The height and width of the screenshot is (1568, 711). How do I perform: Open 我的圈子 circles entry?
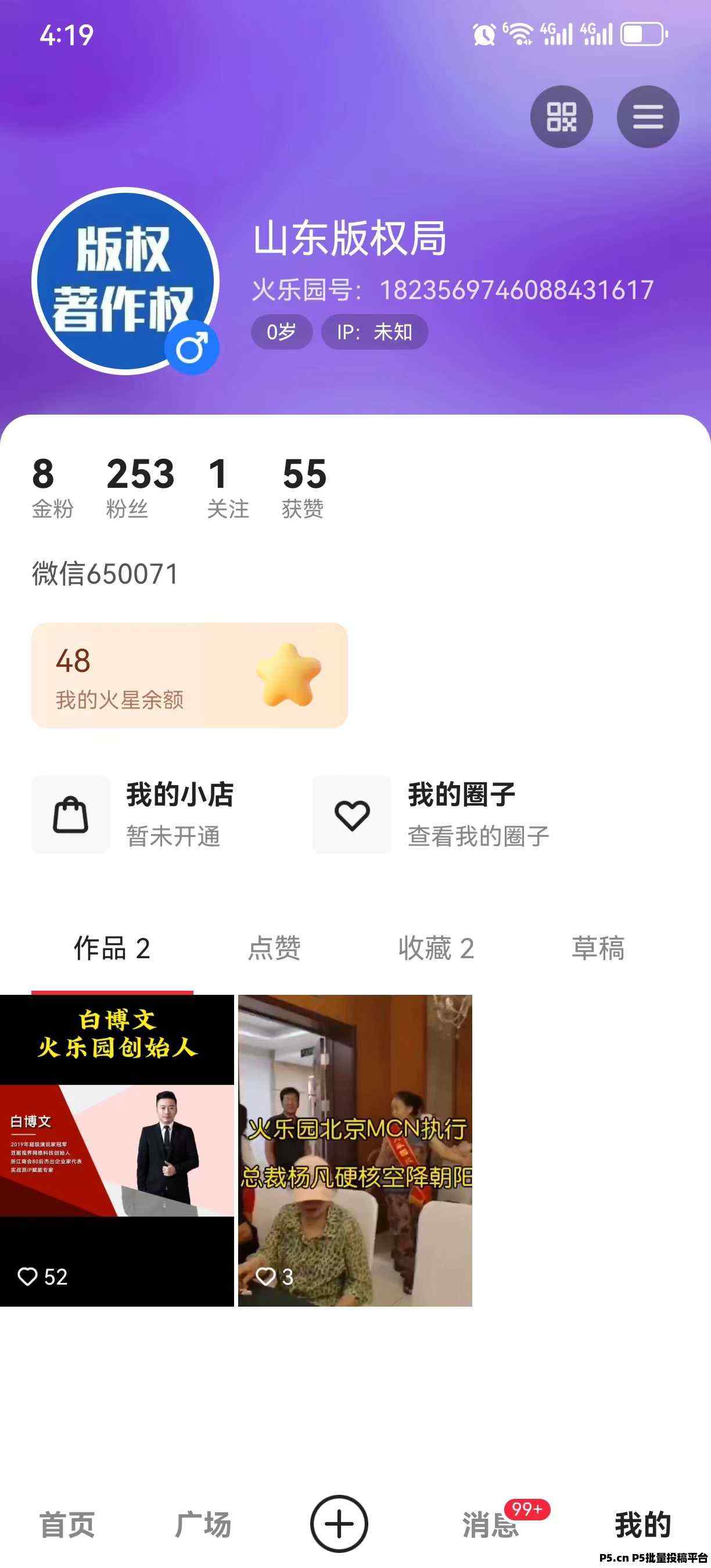439,814
